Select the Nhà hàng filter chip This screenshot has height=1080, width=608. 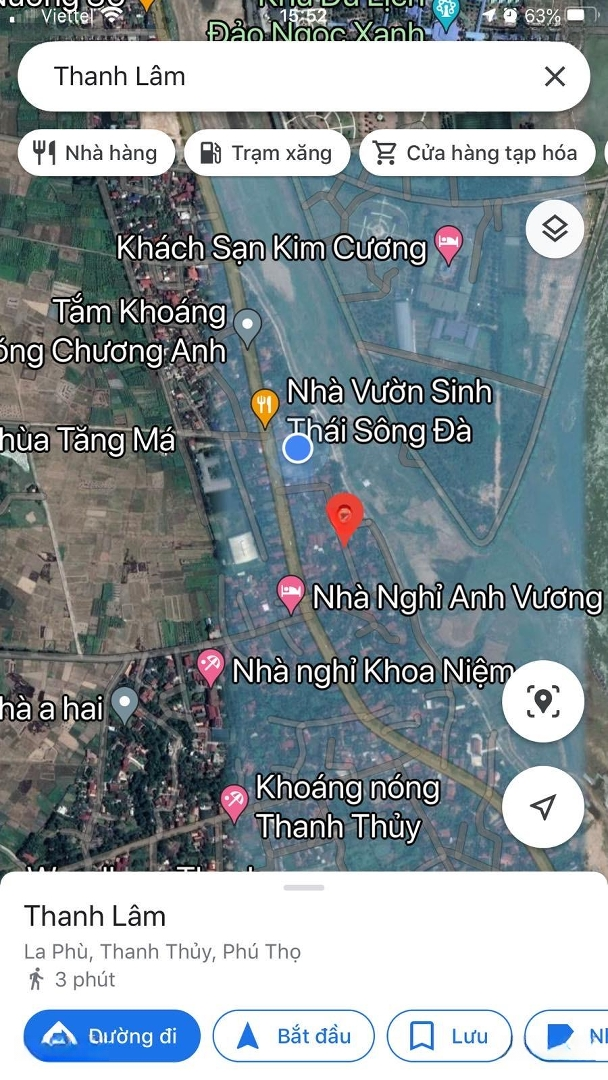tap(96, 153)
